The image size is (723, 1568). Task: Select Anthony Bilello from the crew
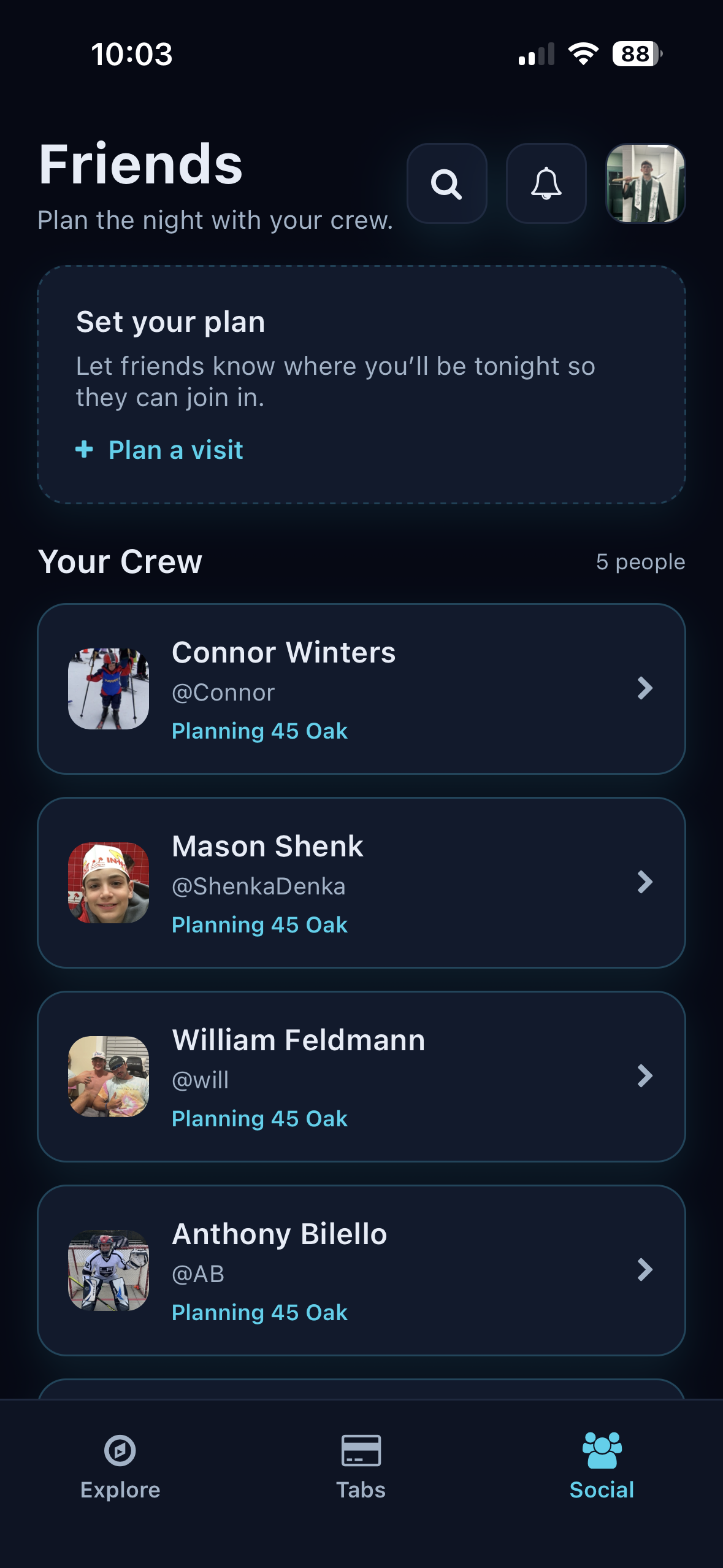pyautogui.click(x=361, y=1270)
